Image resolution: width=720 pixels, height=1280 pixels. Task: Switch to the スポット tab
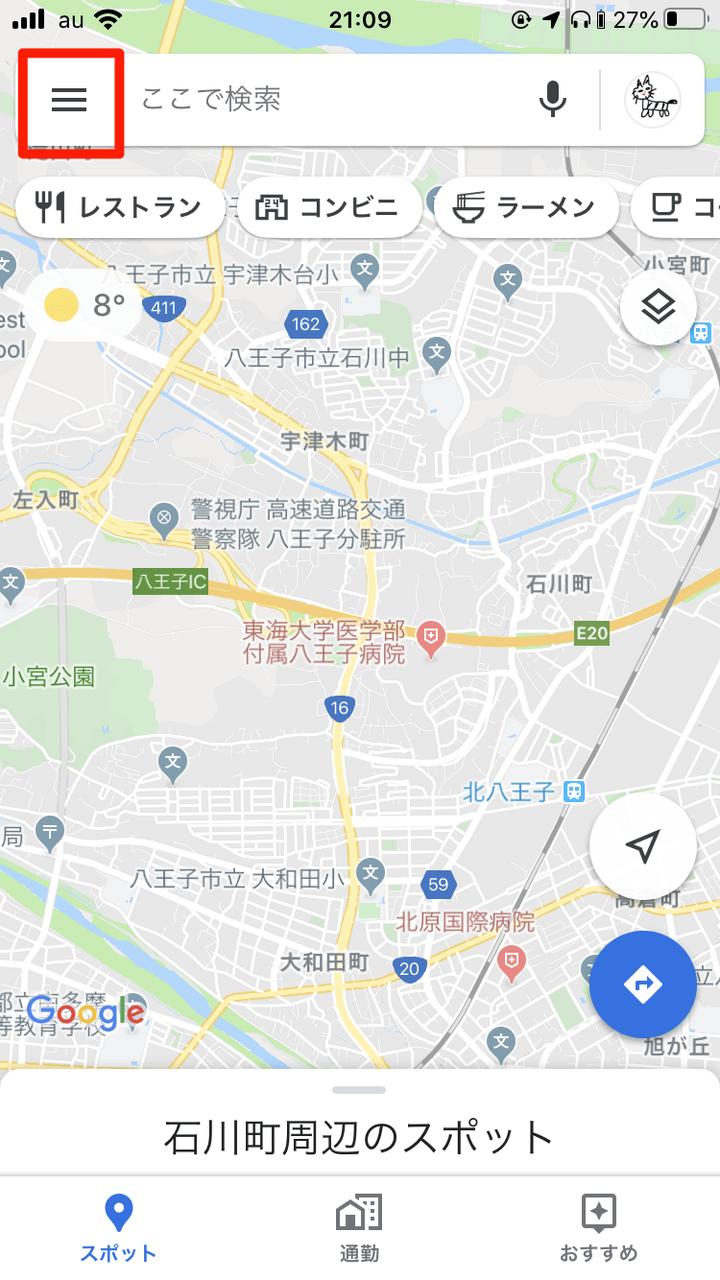pos(118,1220)
